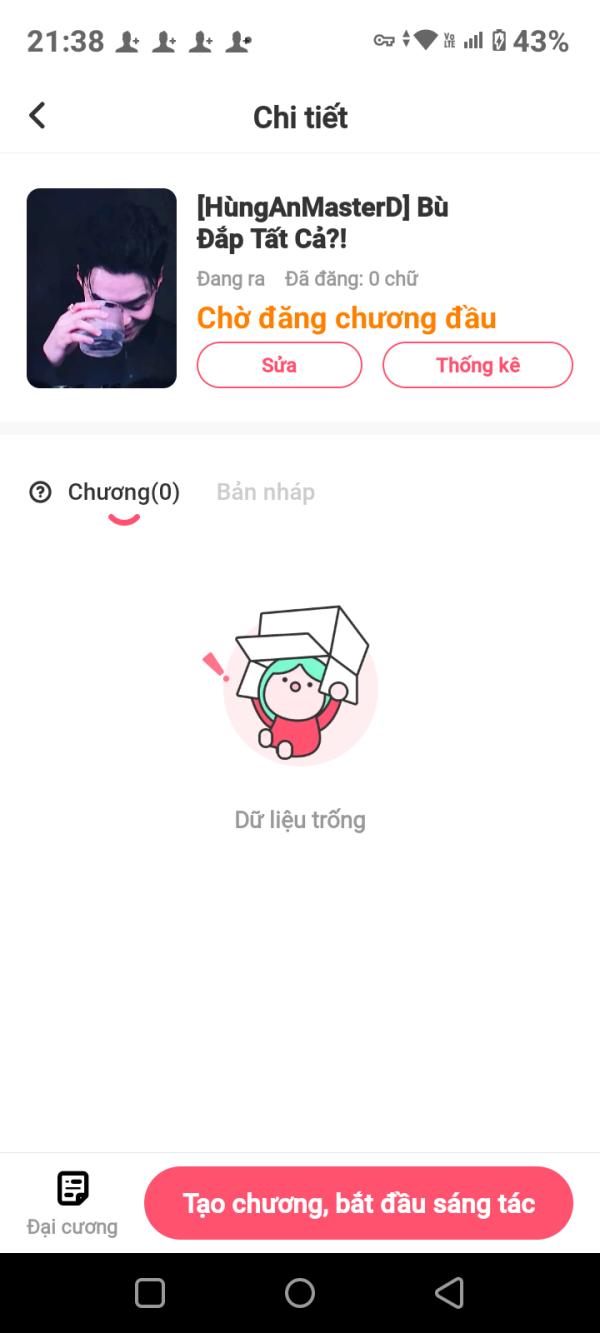Tap the help icon beside Chương
Image resolution: width=600 pixels, height=1333 pixels.
coord(40,492)
